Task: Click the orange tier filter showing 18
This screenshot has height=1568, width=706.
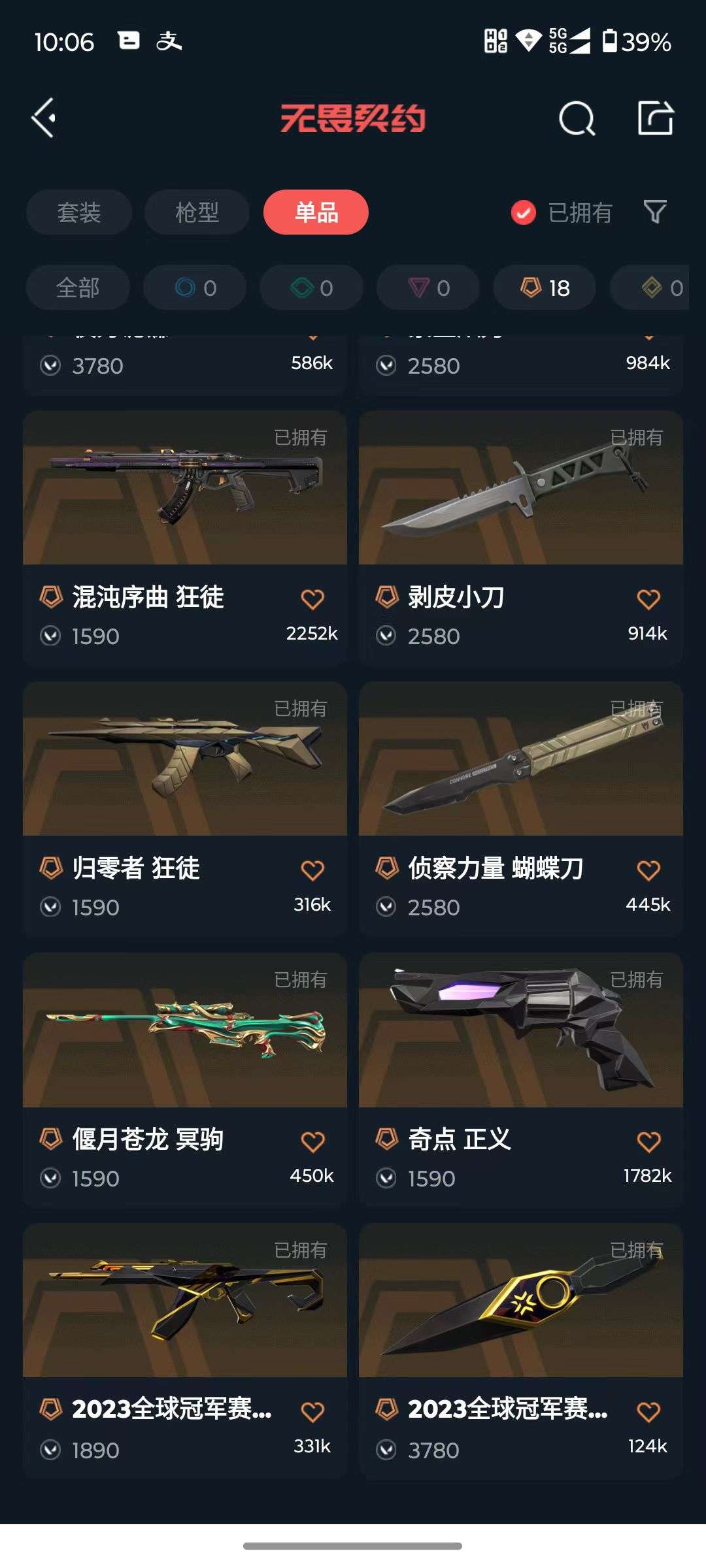Action: [543, 287]
